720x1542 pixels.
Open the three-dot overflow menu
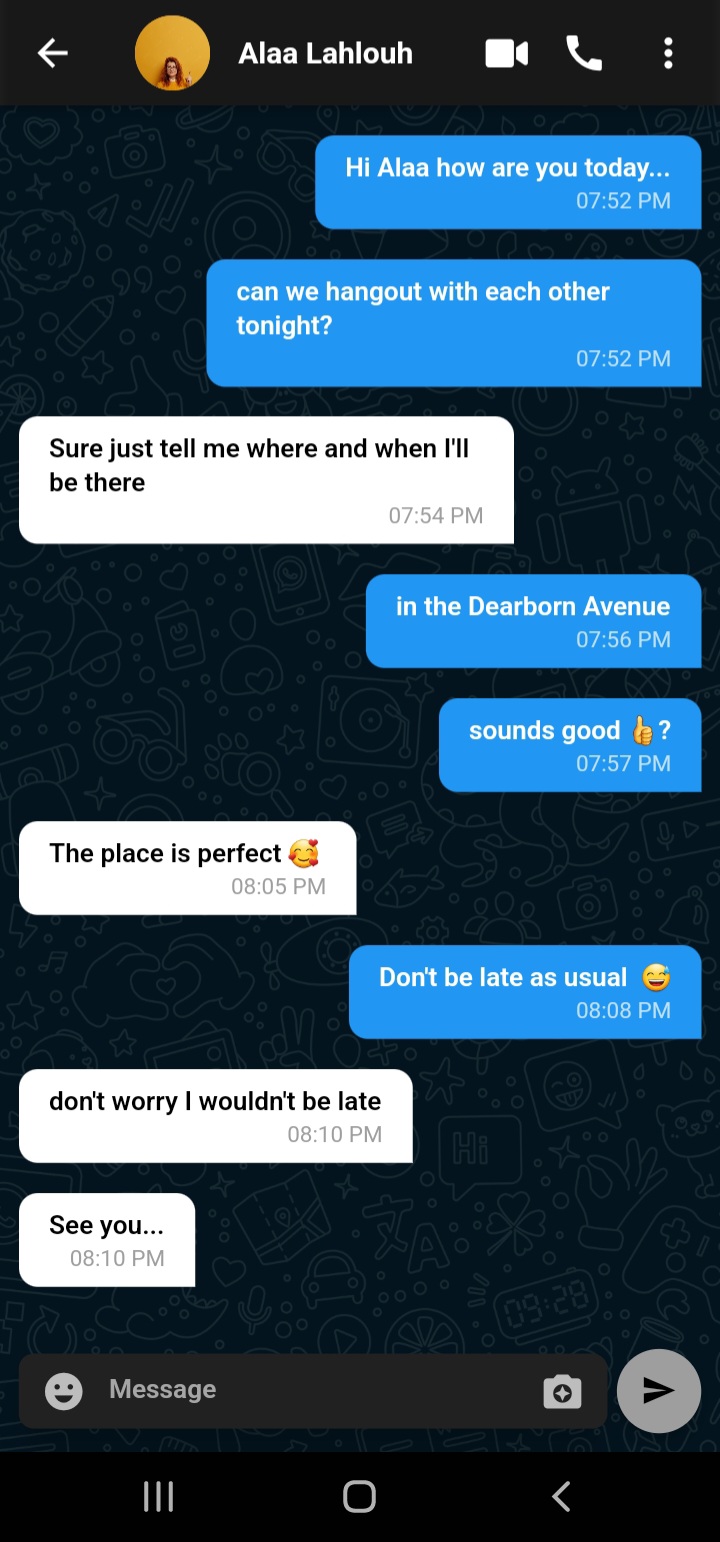click(x=668, y=54)
